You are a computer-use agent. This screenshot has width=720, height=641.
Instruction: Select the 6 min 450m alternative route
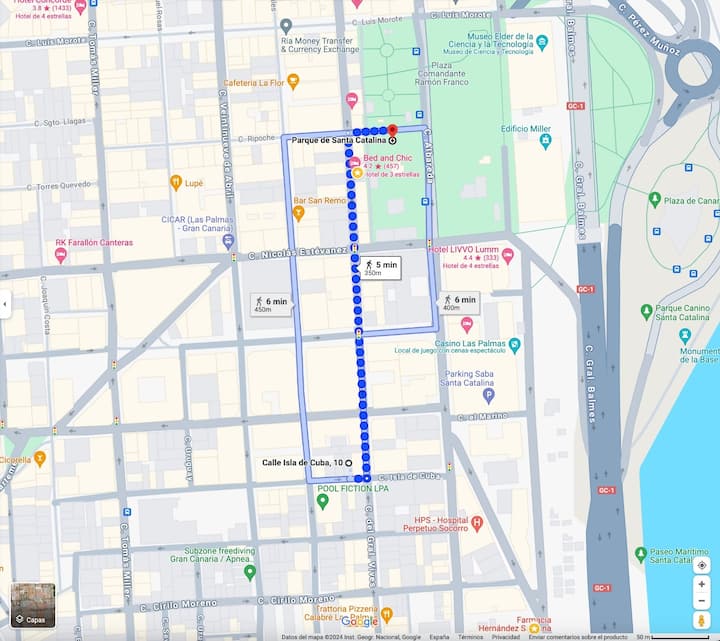click(x=271, y=304)
